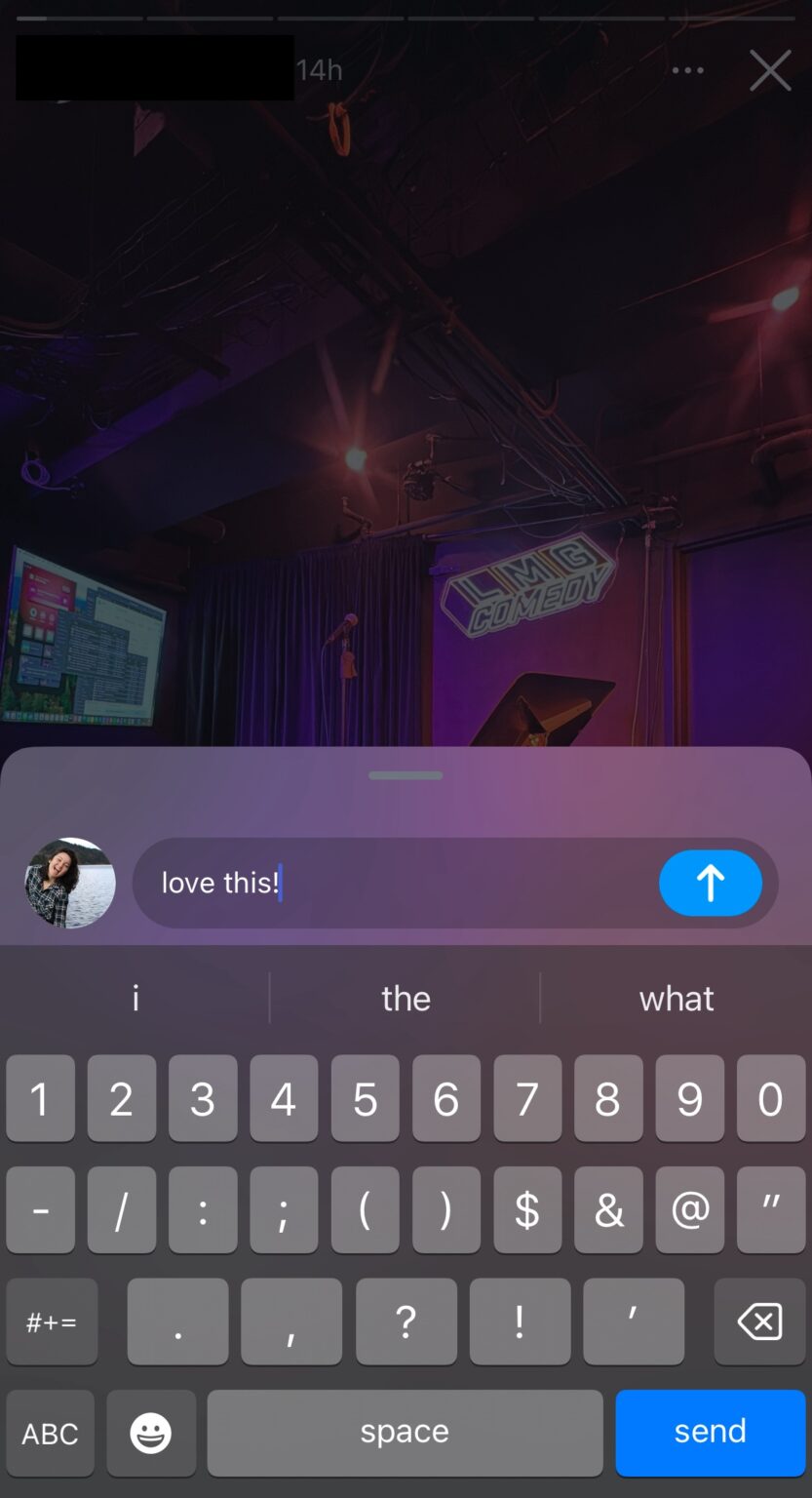Viewport: 812px width, 1498px height.
Task: Insert the suggested word "the"
Action: [406, 999]
